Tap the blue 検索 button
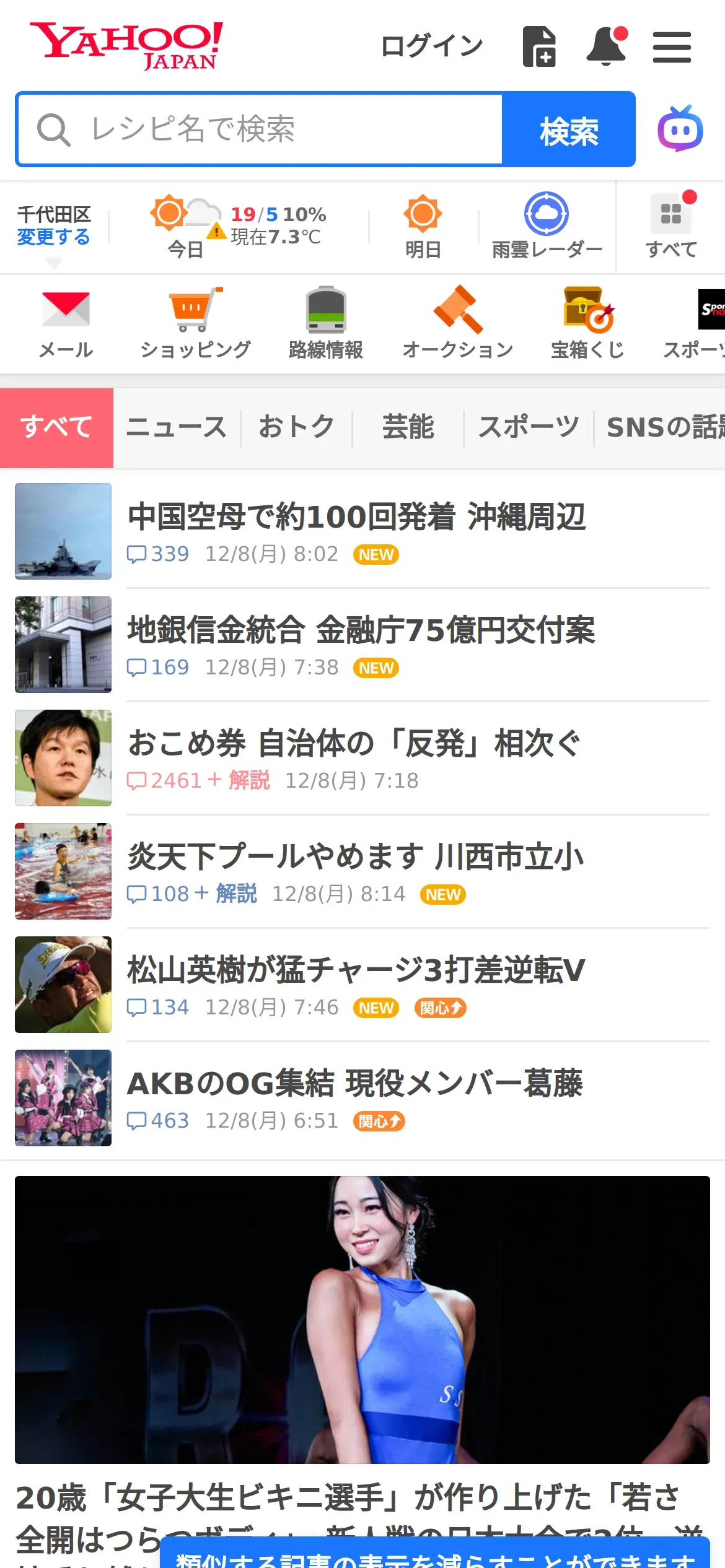The image size is (725, 1568). point(568,129)
